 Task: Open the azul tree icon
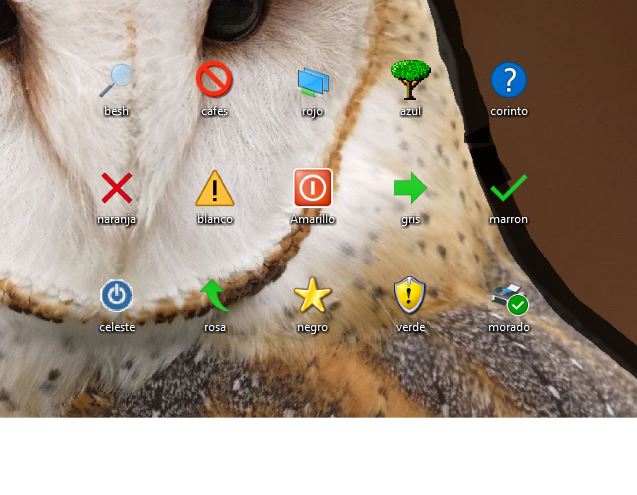pyautogui.click(x=410, y=80)
